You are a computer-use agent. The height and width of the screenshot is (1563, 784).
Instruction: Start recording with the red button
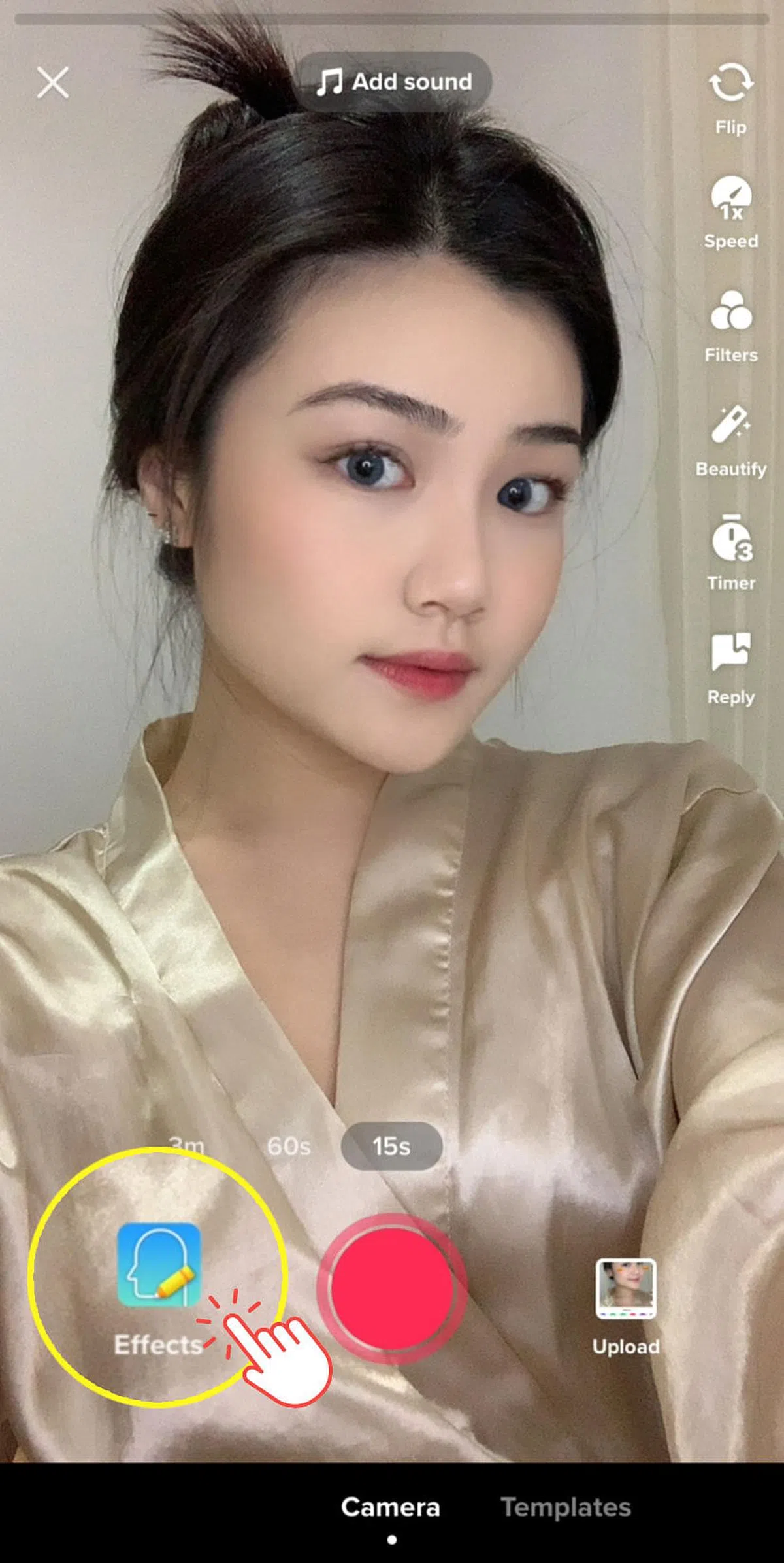tap(391, 1288)
